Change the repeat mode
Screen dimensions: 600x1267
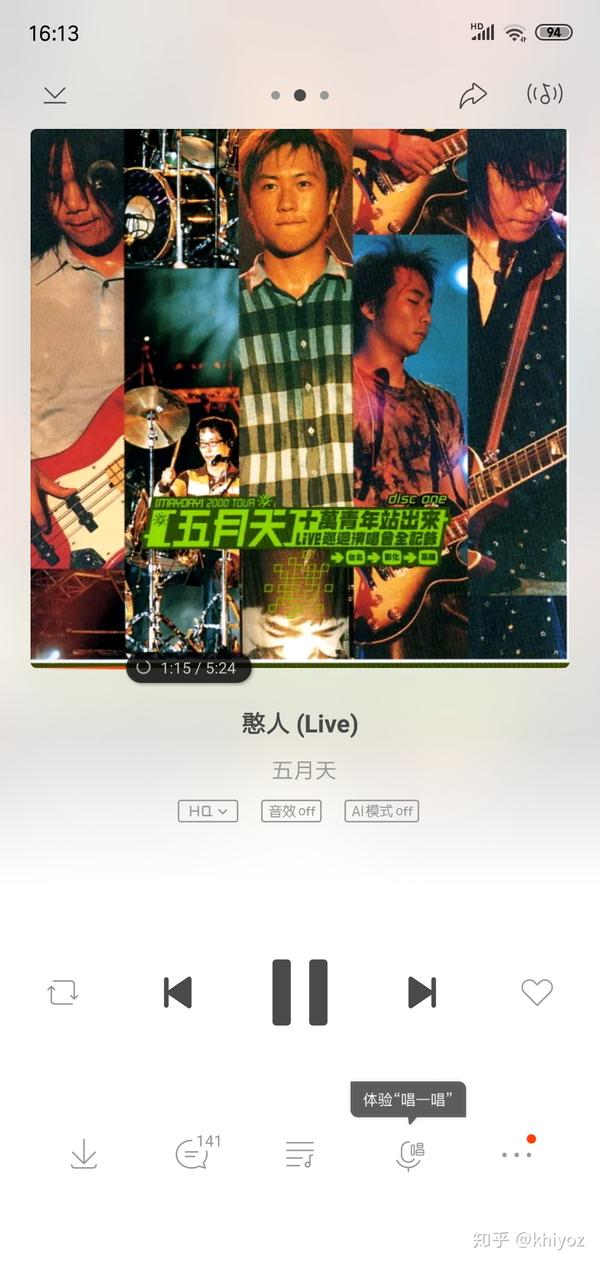click(62, 993)
